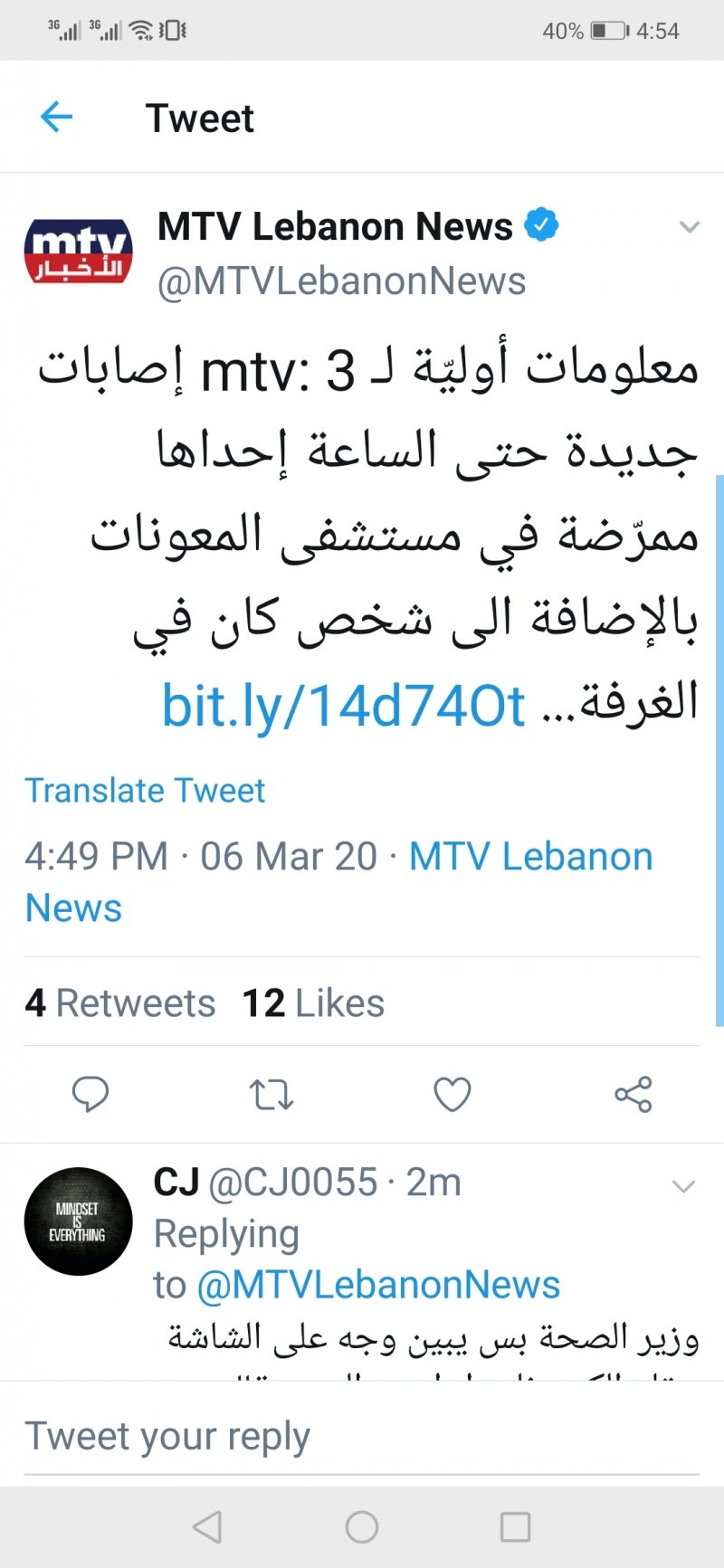Reply to the MTV Lebanon News tweet

click(90, 1094)
